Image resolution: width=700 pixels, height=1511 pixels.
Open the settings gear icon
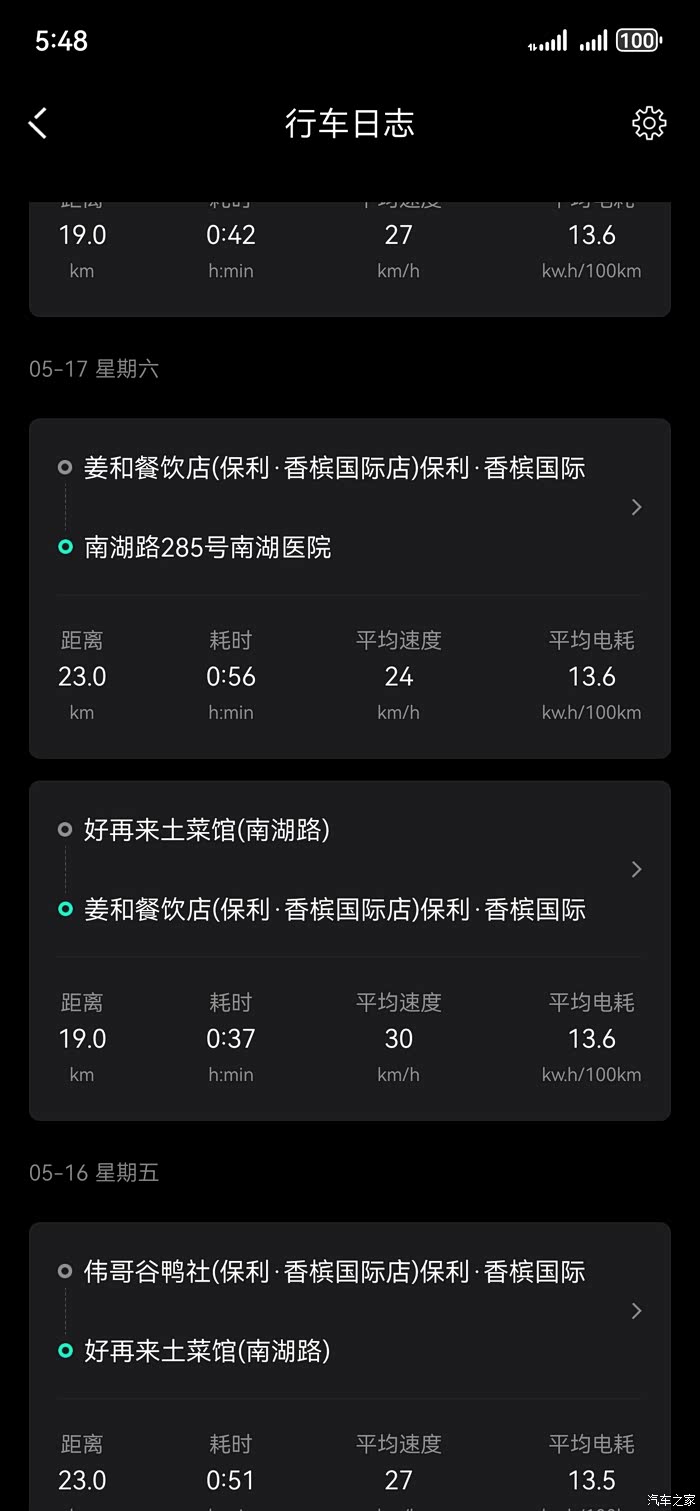649,123
